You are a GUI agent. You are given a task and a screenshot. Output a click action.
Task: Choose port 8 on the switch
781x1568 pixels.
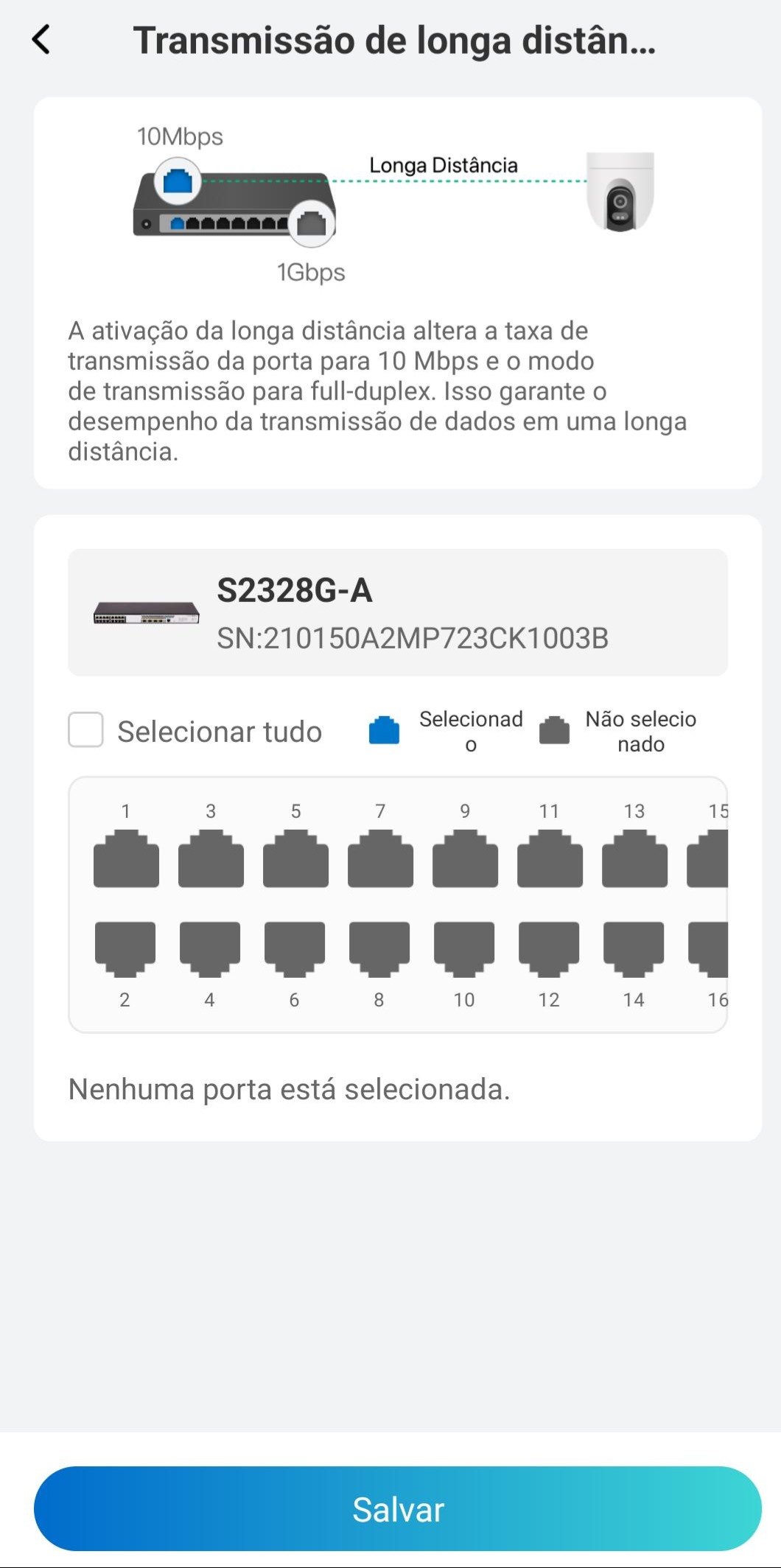coord(379,948)
